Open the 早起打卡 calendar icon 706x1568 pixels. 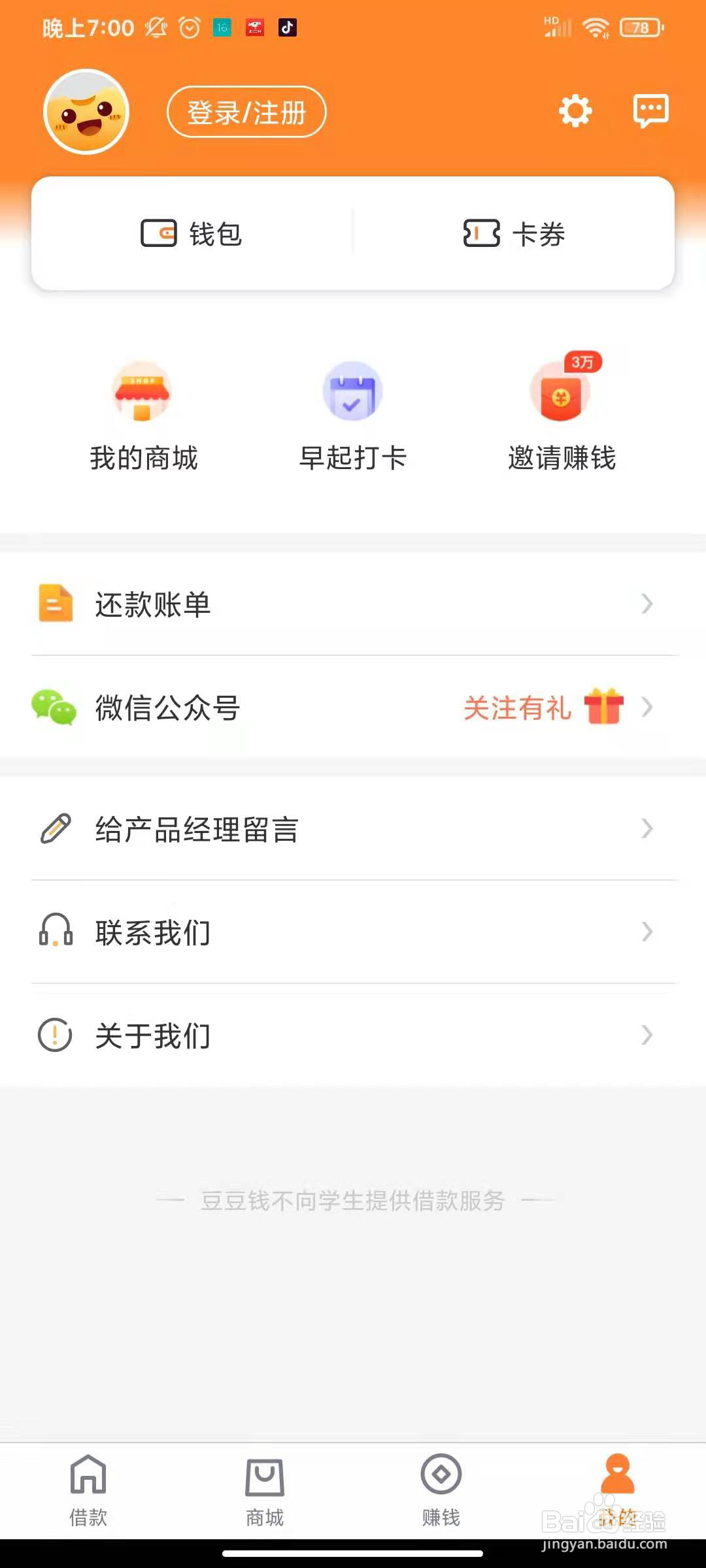coord(351,392)
